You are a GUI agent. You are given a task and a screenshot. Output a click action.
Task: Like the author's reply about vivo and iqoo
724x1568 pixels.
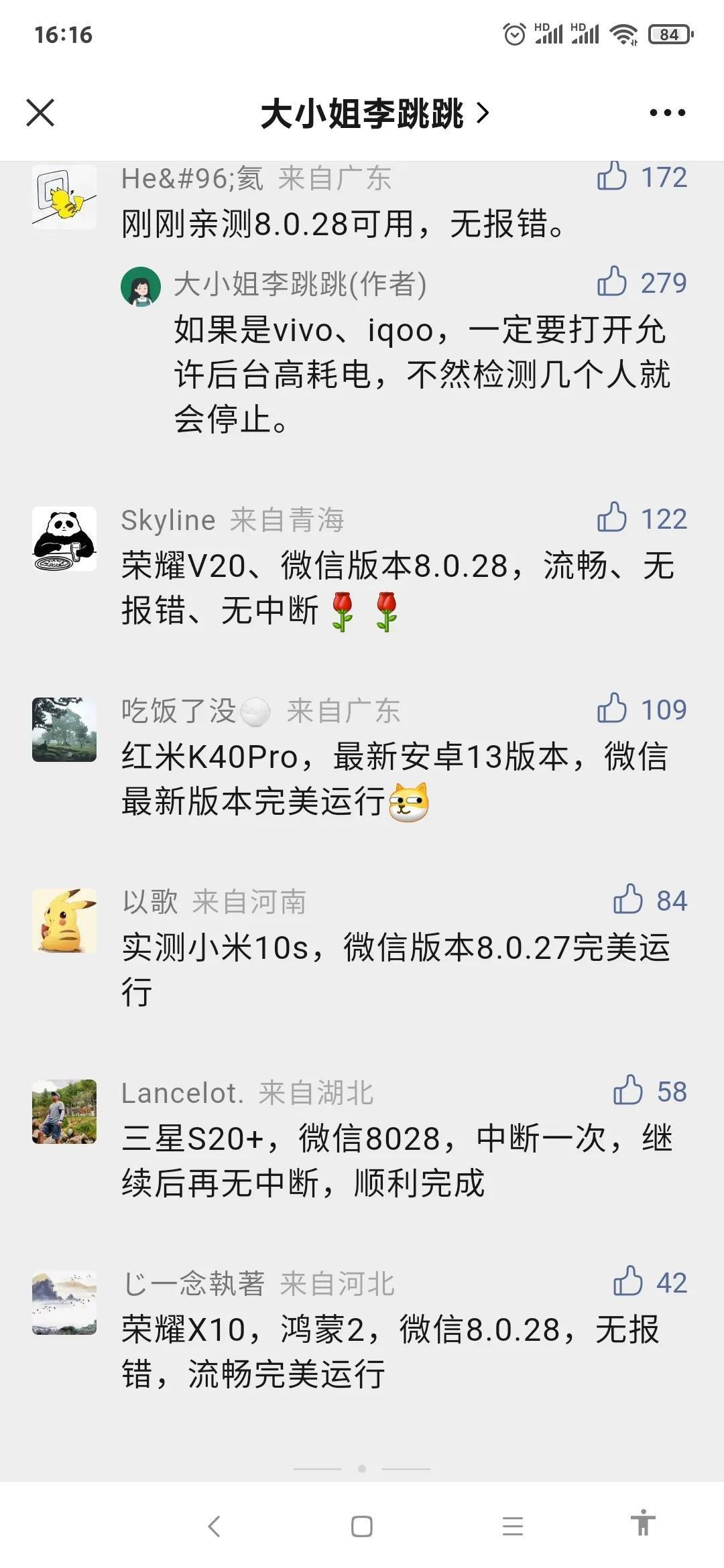(612, 282)
